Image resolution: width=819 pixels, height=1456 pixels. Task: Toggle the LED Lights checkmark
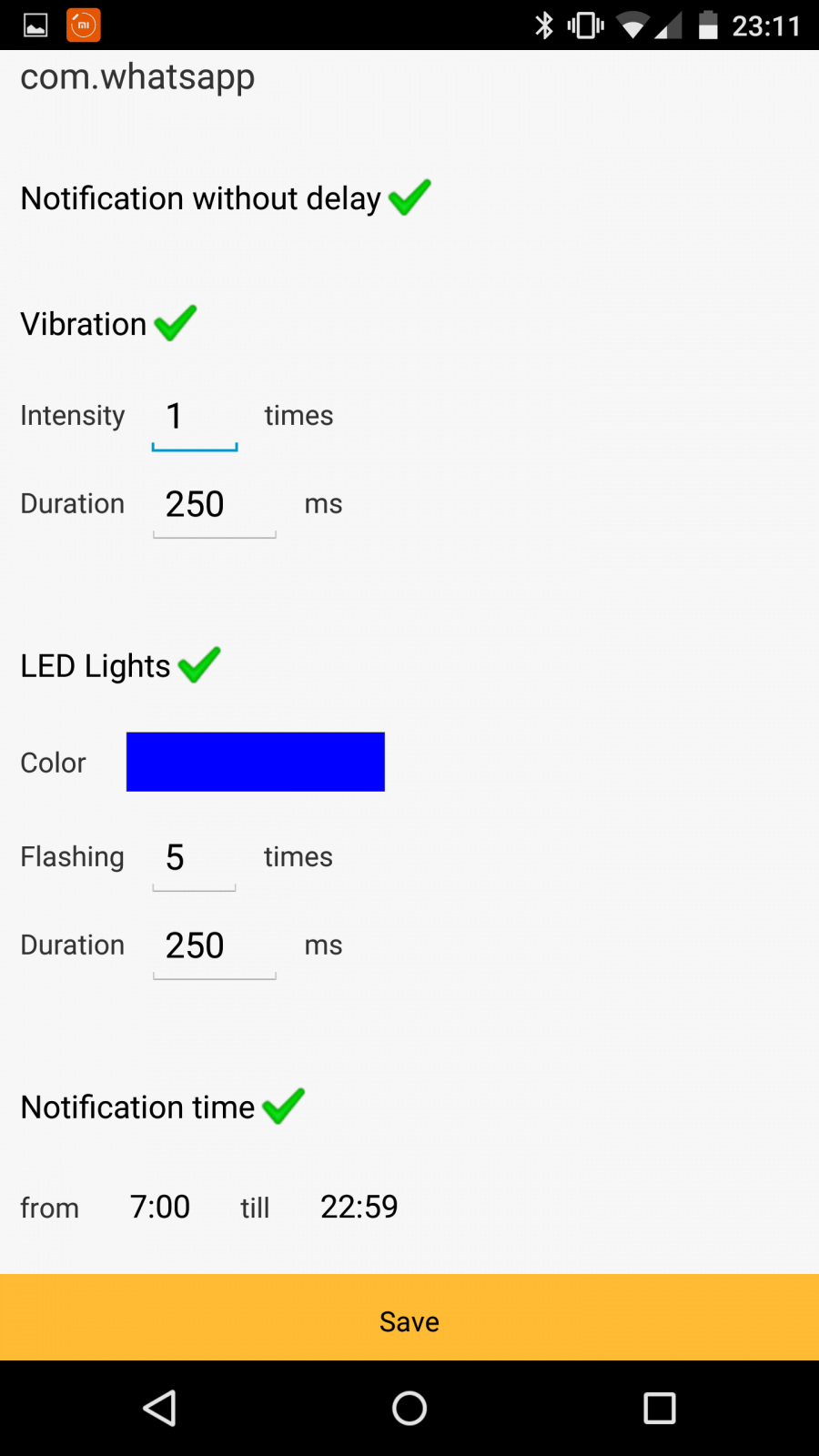199,665
